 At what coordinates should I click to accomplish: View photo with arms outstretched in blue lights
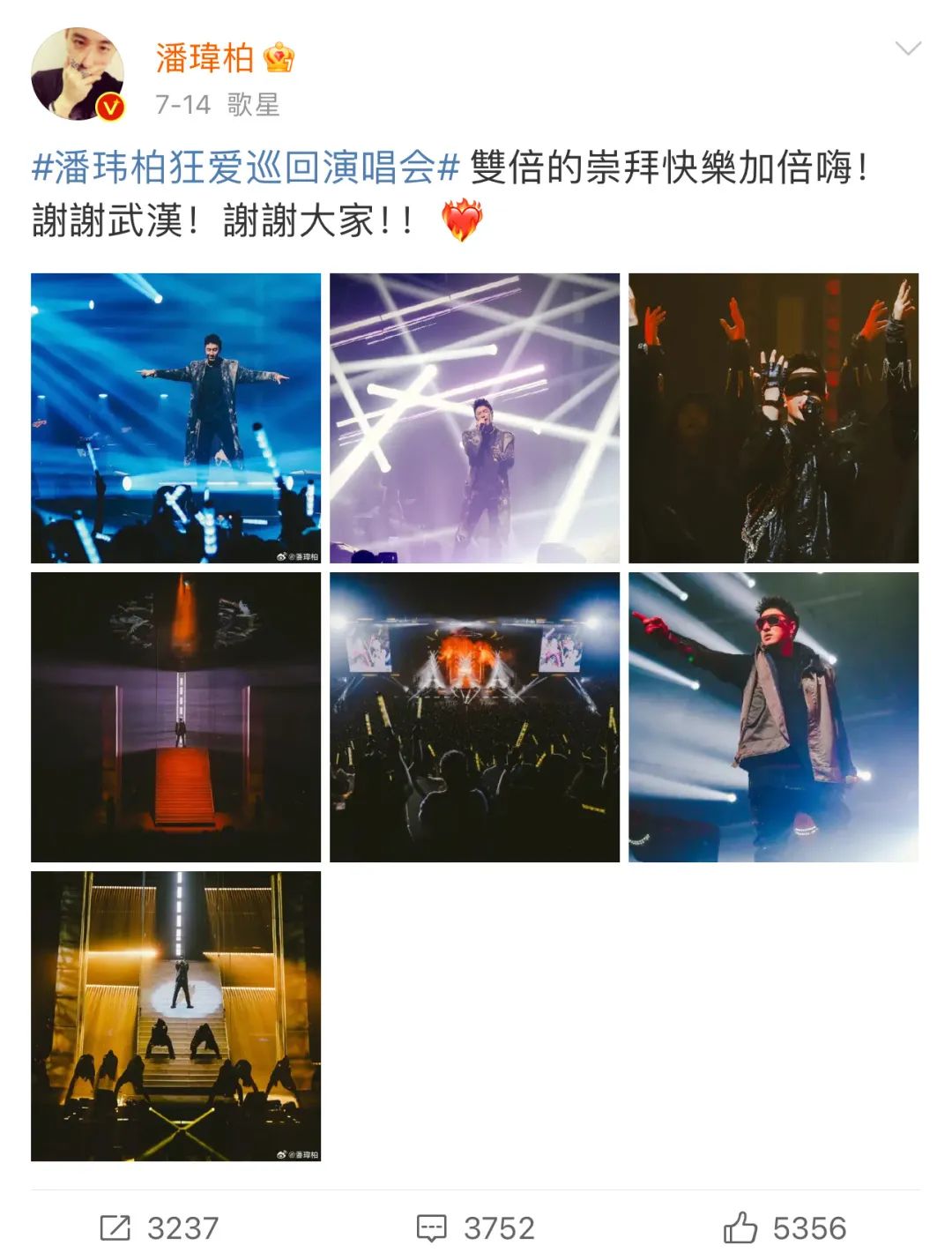175,418
